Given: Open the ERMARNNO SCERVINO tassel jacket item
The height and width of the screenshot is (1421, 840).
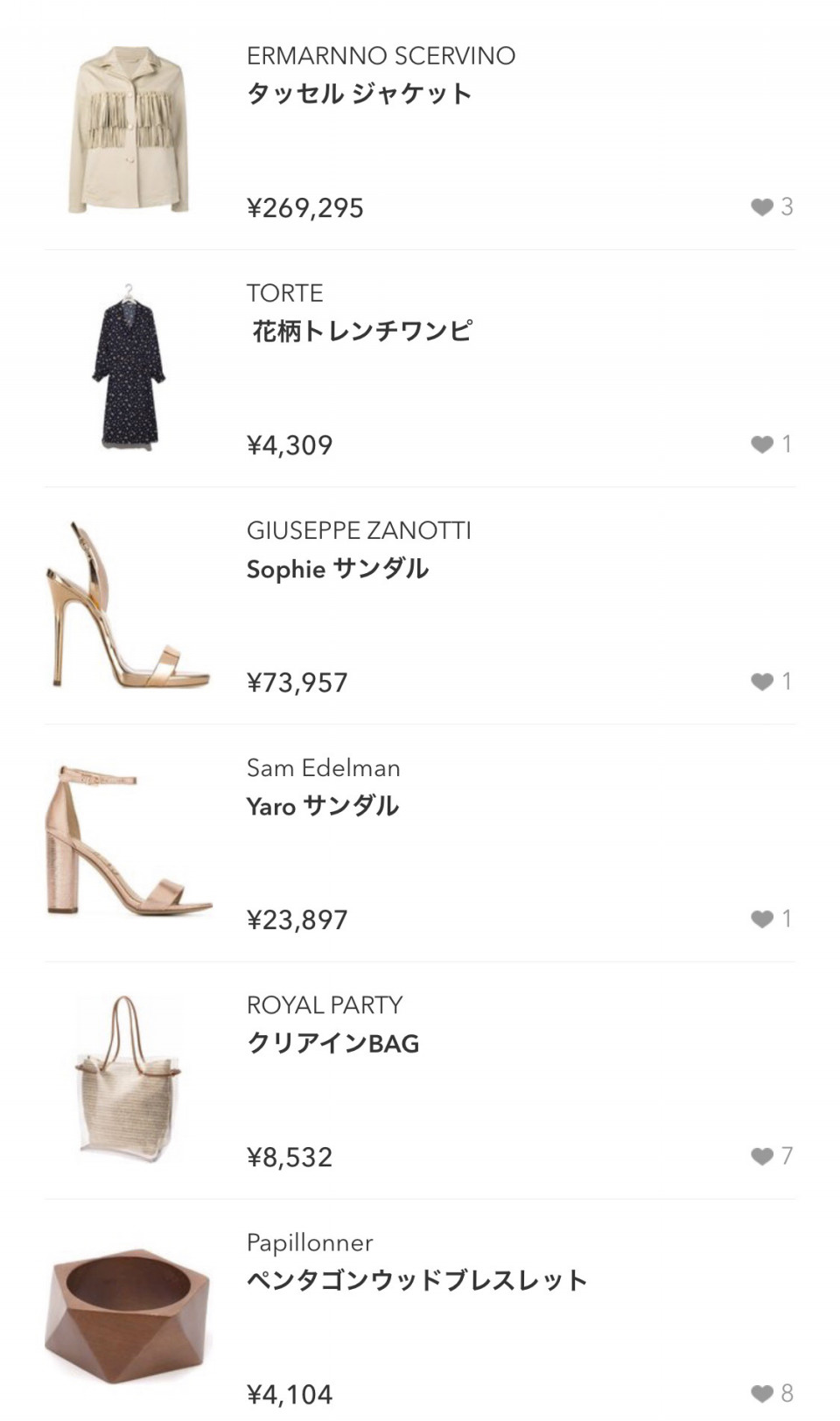Looking at the screenshot, I should (360, 94).
